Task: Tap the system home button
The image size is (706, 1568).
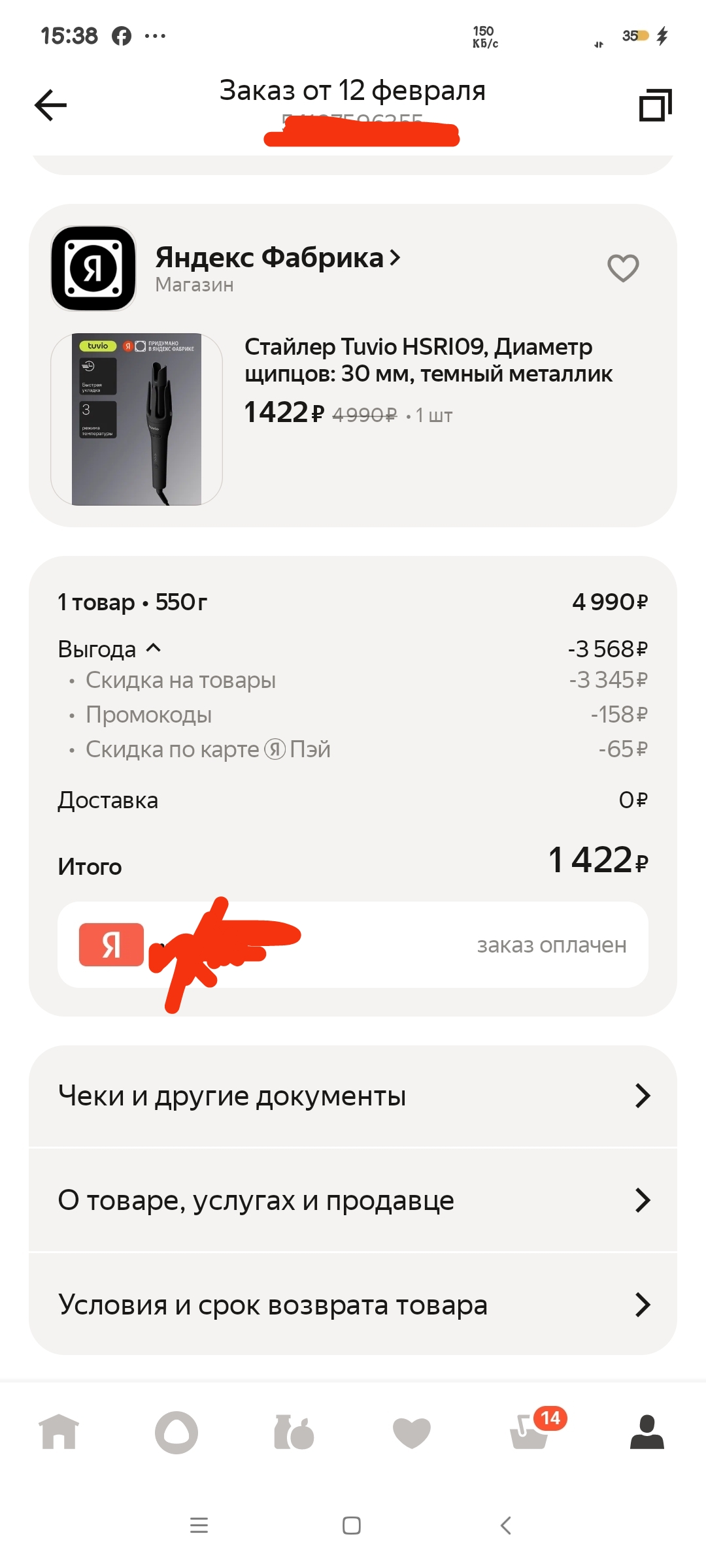Action: coord(352,1526)
